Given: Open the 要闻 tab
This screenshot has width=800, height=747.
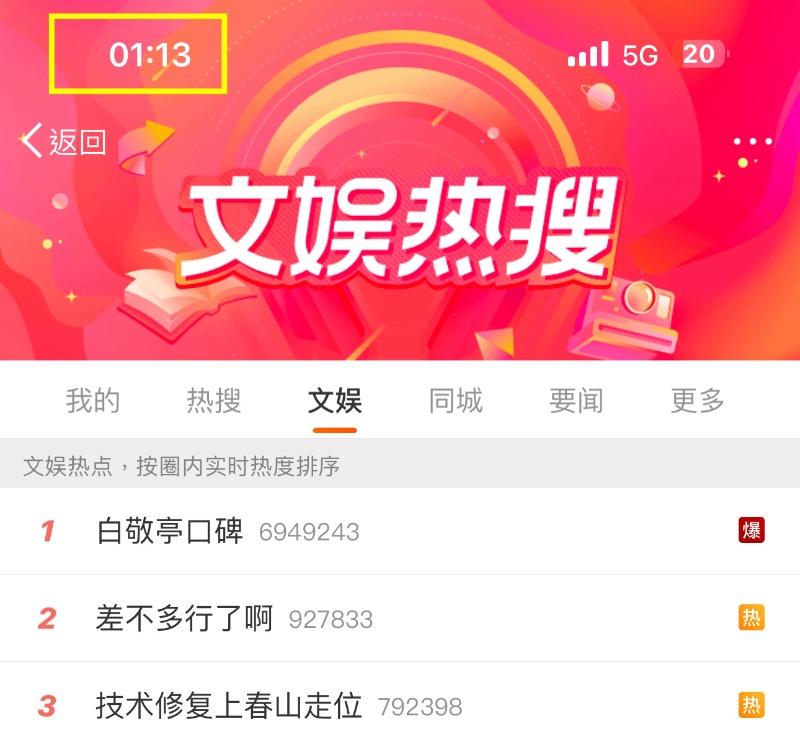Looking at the screenshot, I should tap(577, 402).
